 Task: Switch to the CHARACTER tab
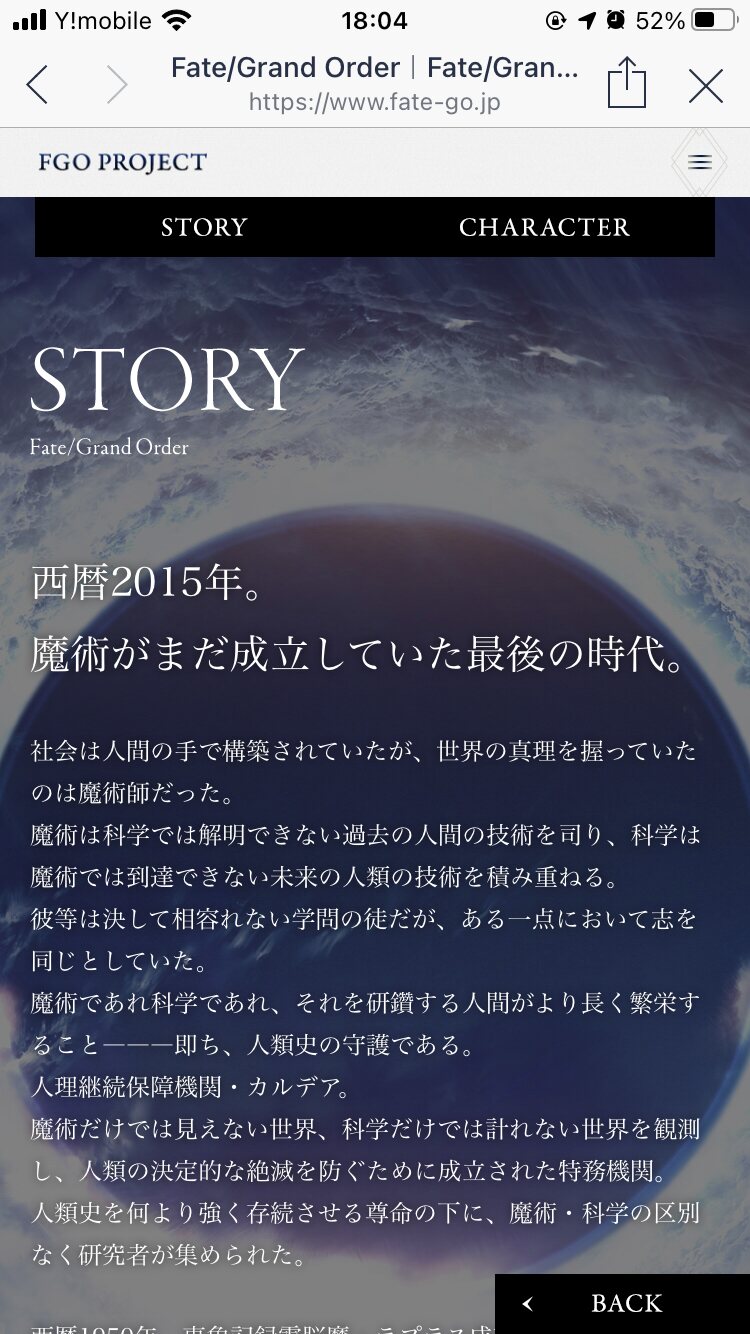(x=544, y=227)
